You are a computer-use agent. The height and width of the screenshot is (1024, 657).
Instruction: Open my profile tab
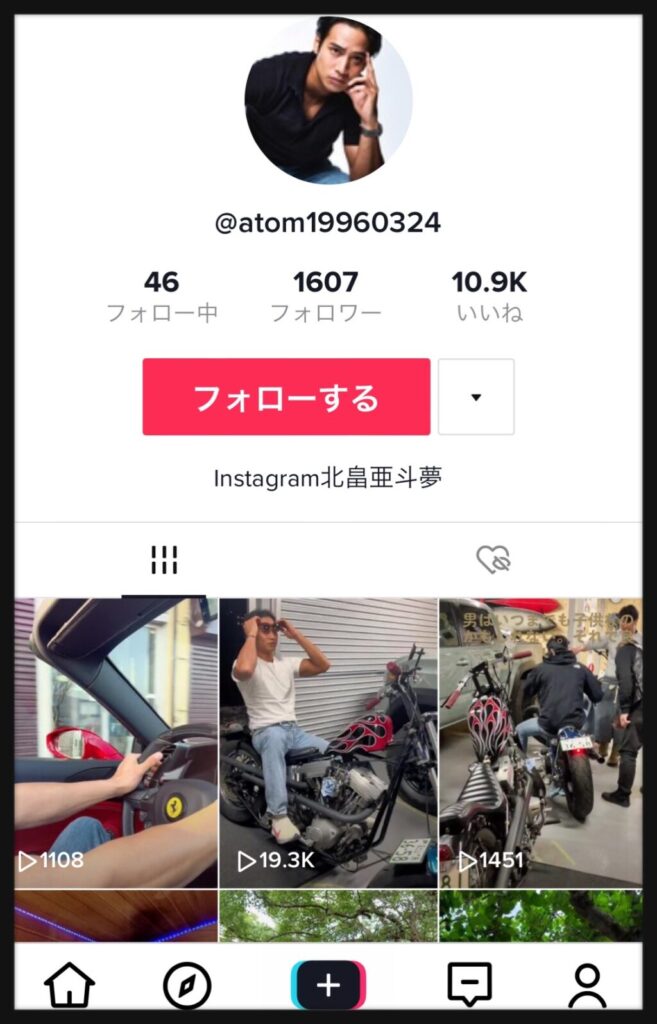[587, 986]
